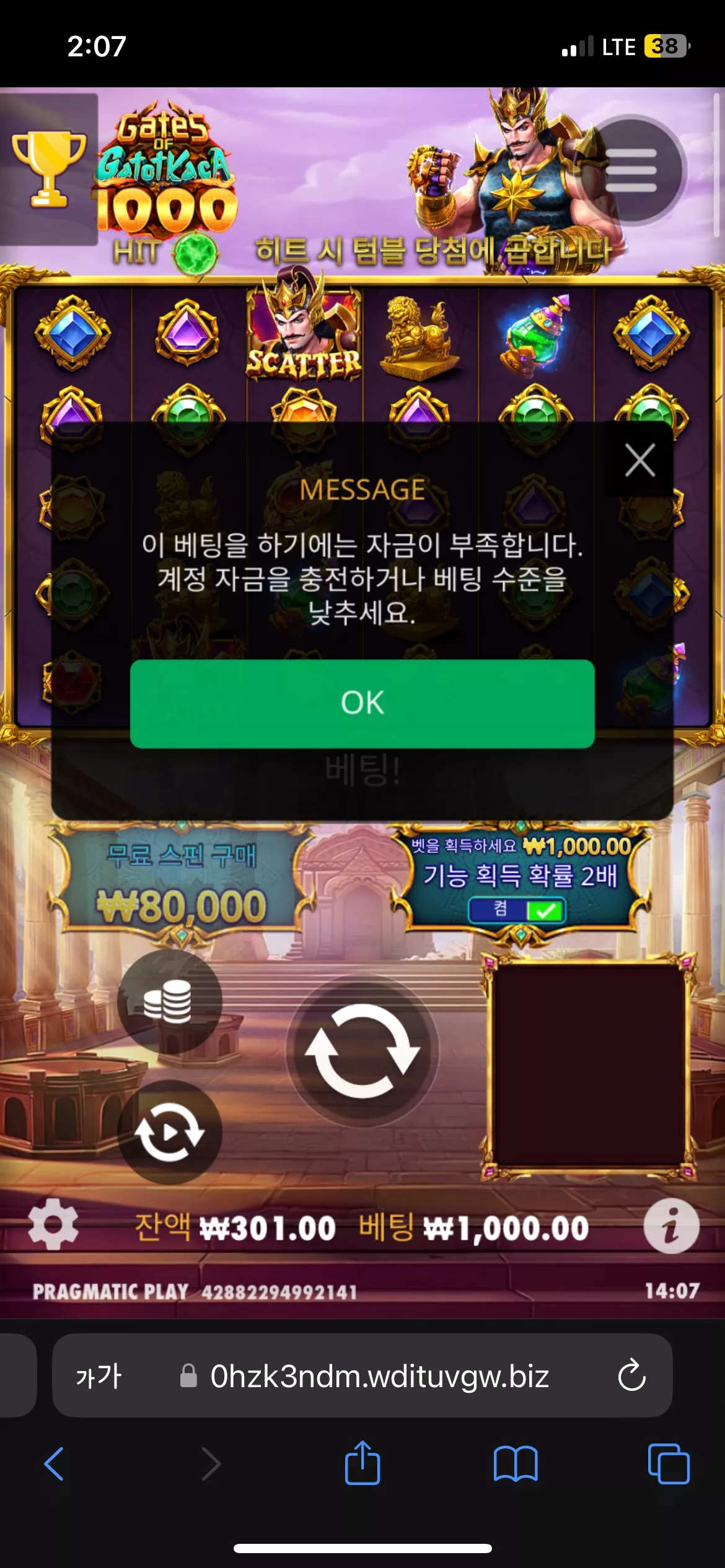The width and height of the screenshot is (725, 1568).
Task: Close the message dialog with the X
Action: coord(639,460)
